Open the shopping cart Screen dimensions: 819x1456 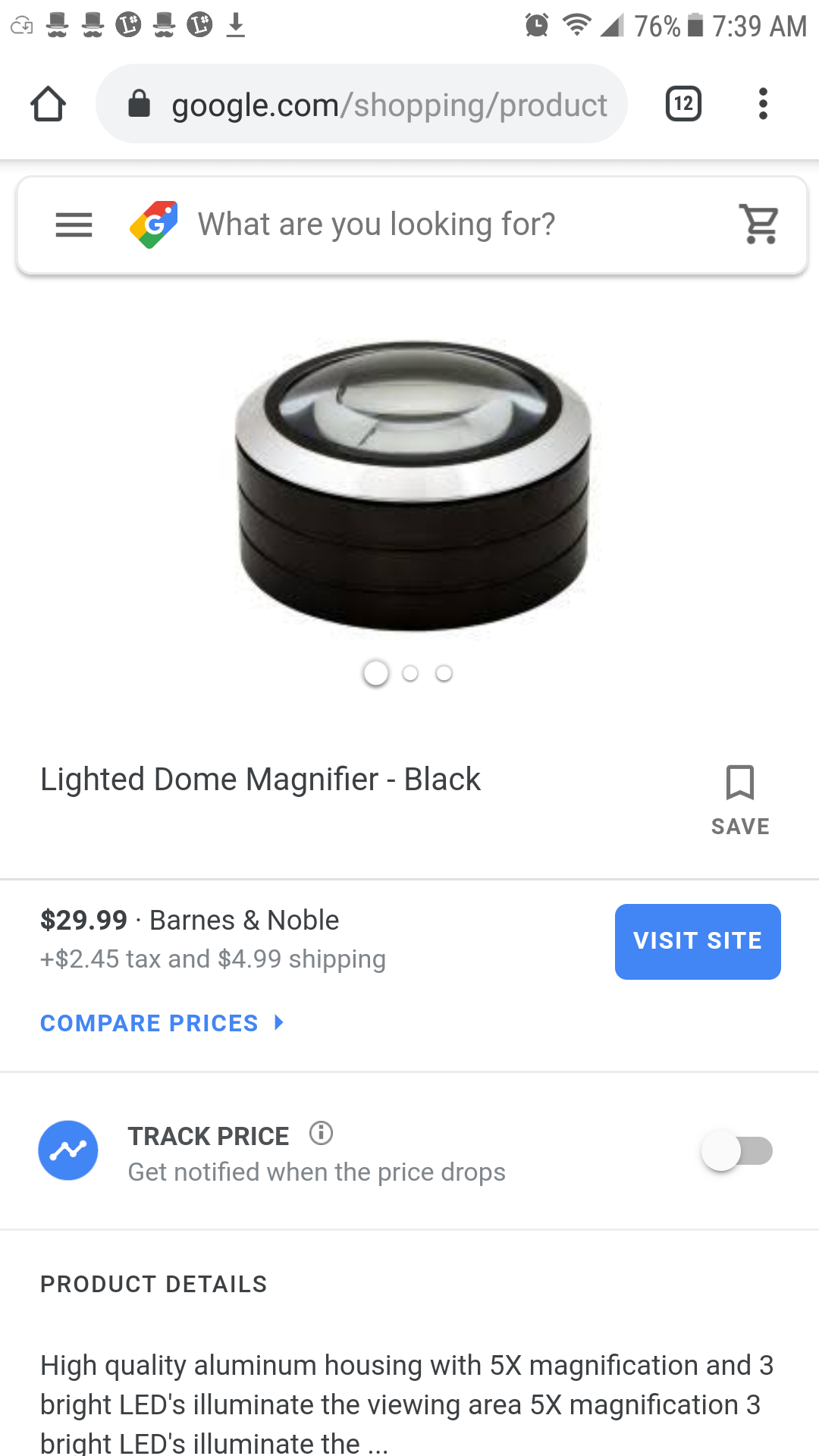[x=759, y=224]
